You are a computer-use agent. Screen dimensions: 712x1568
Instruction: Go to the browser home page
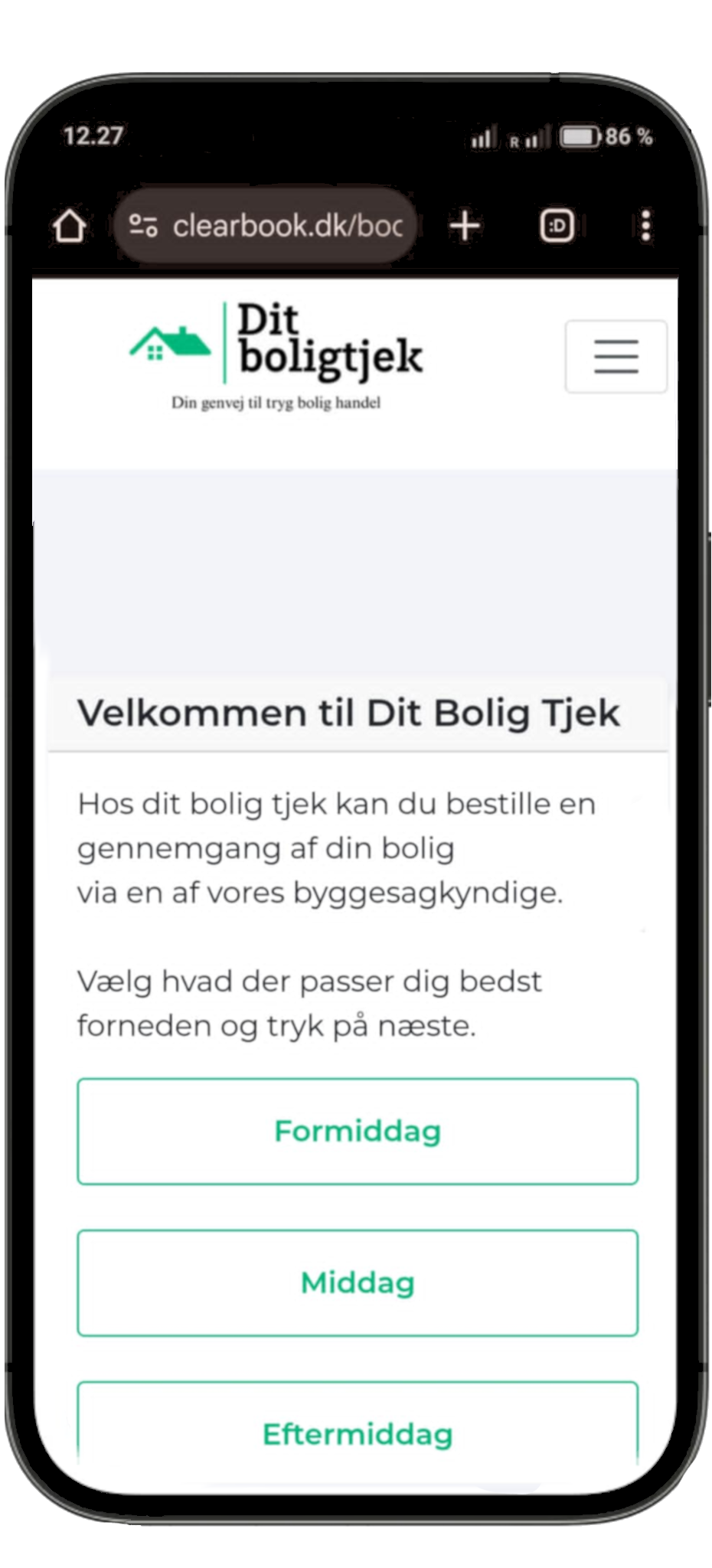coord(69,226)
